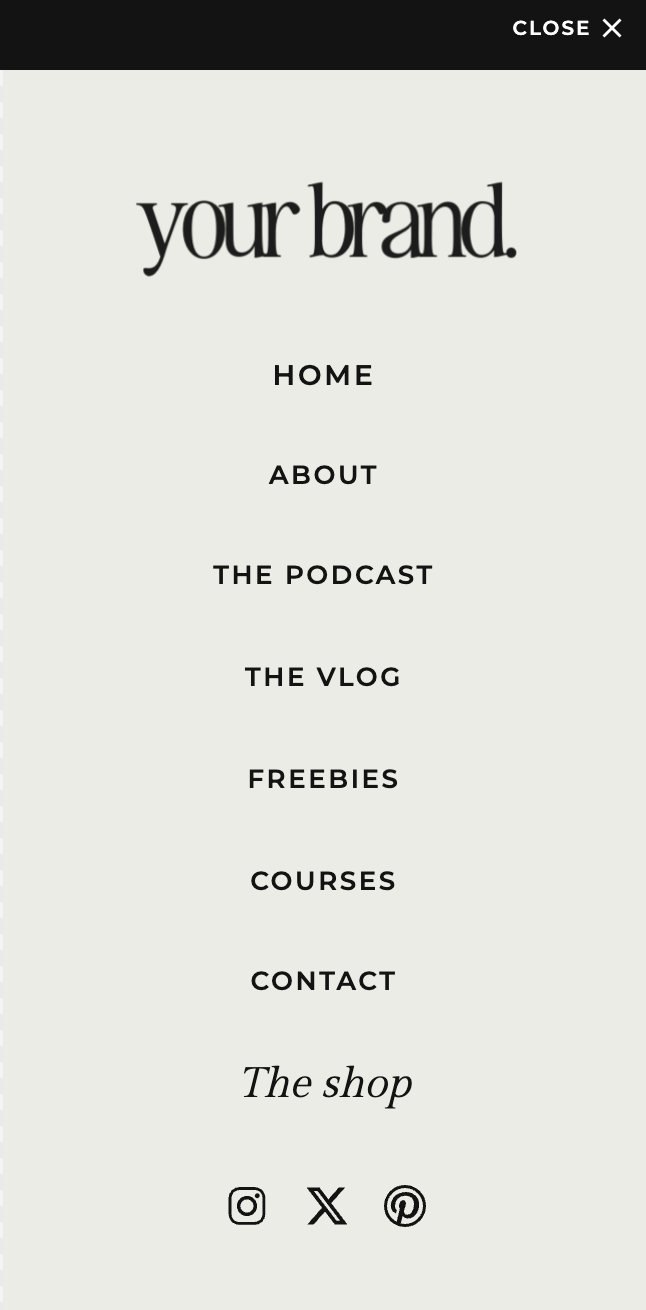Open the Freebies page
The image size is (646, 1310).
coord(323,779)
